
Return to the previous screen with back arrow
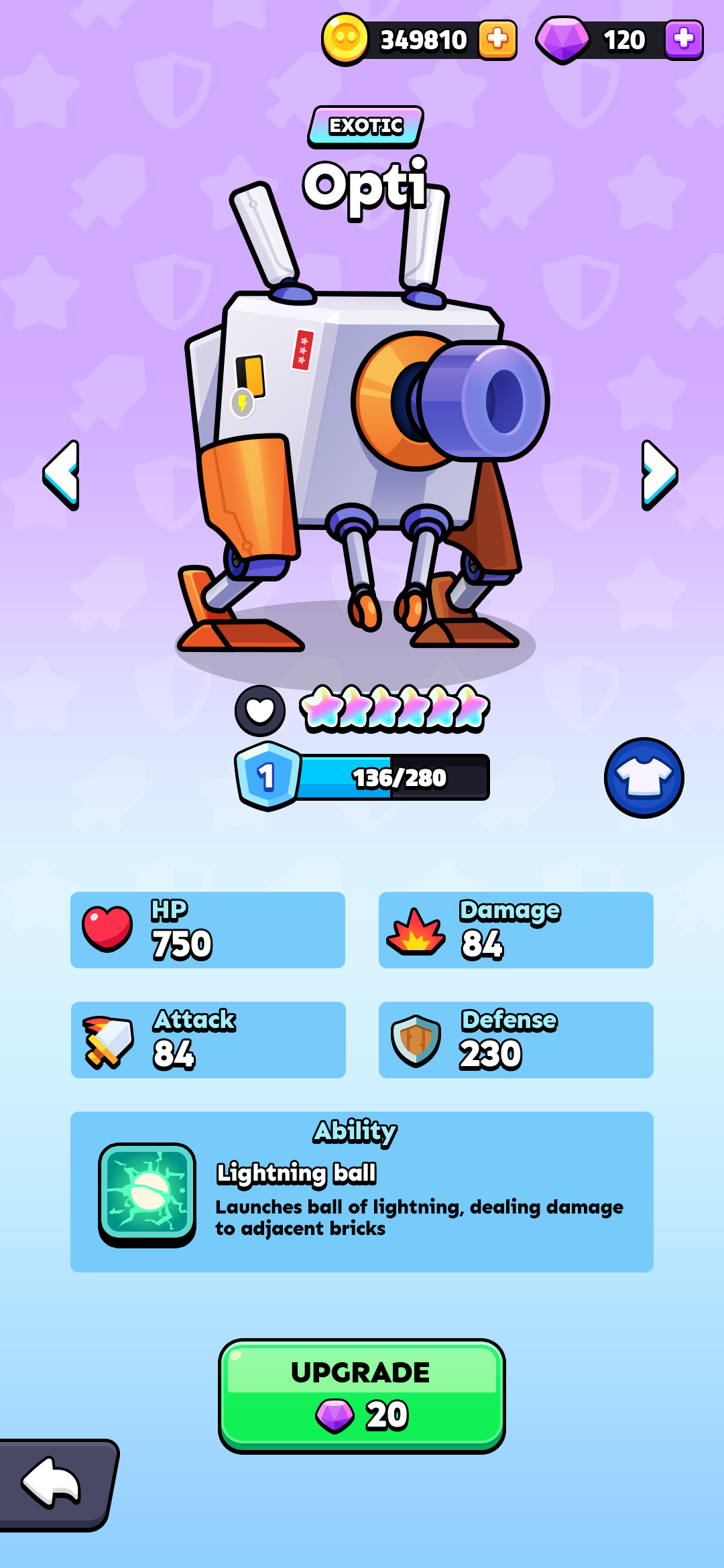click(x=57, y=1485)
